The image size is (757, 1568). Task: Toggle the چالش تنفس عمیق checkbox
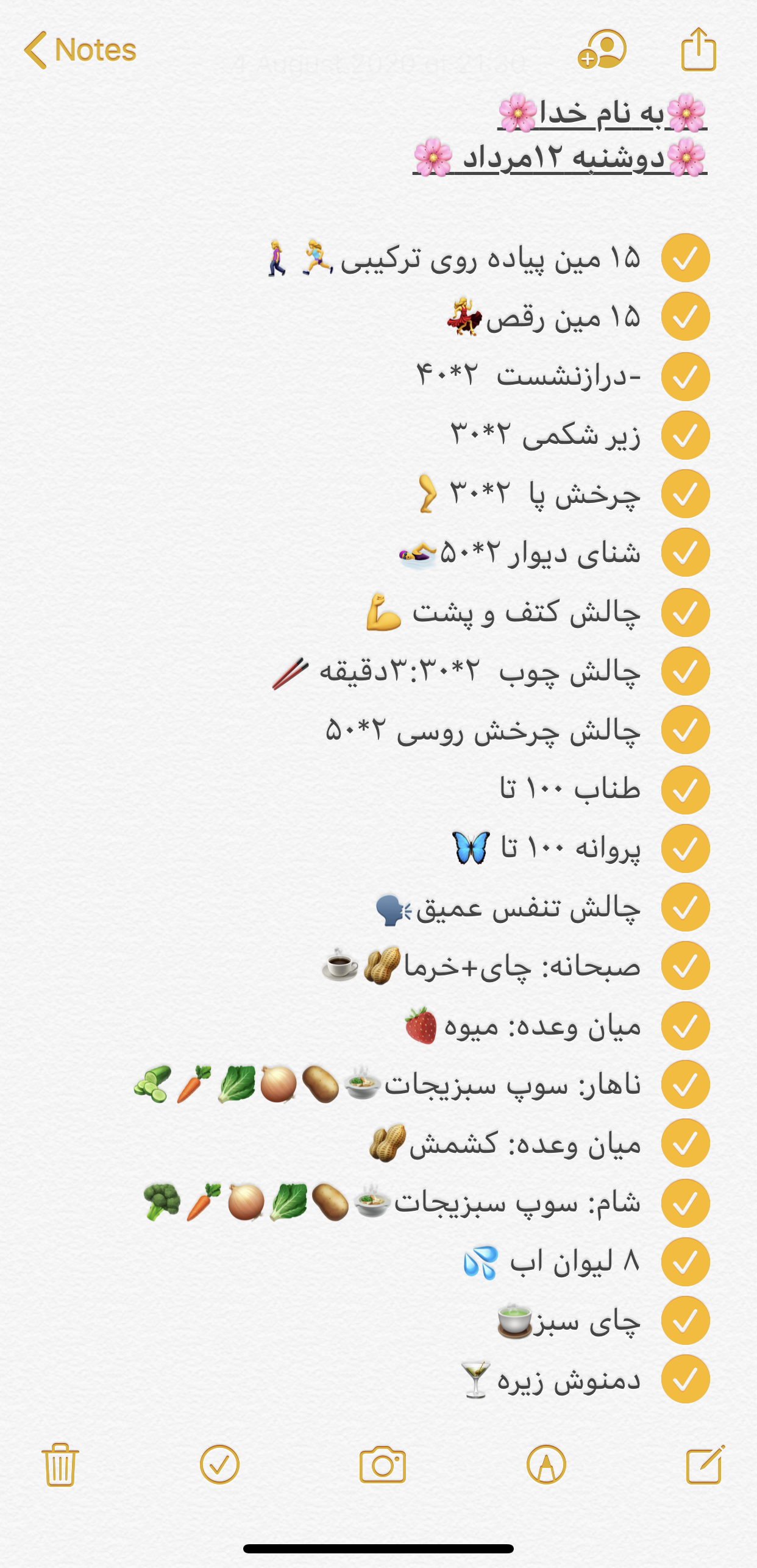[685, 907]
